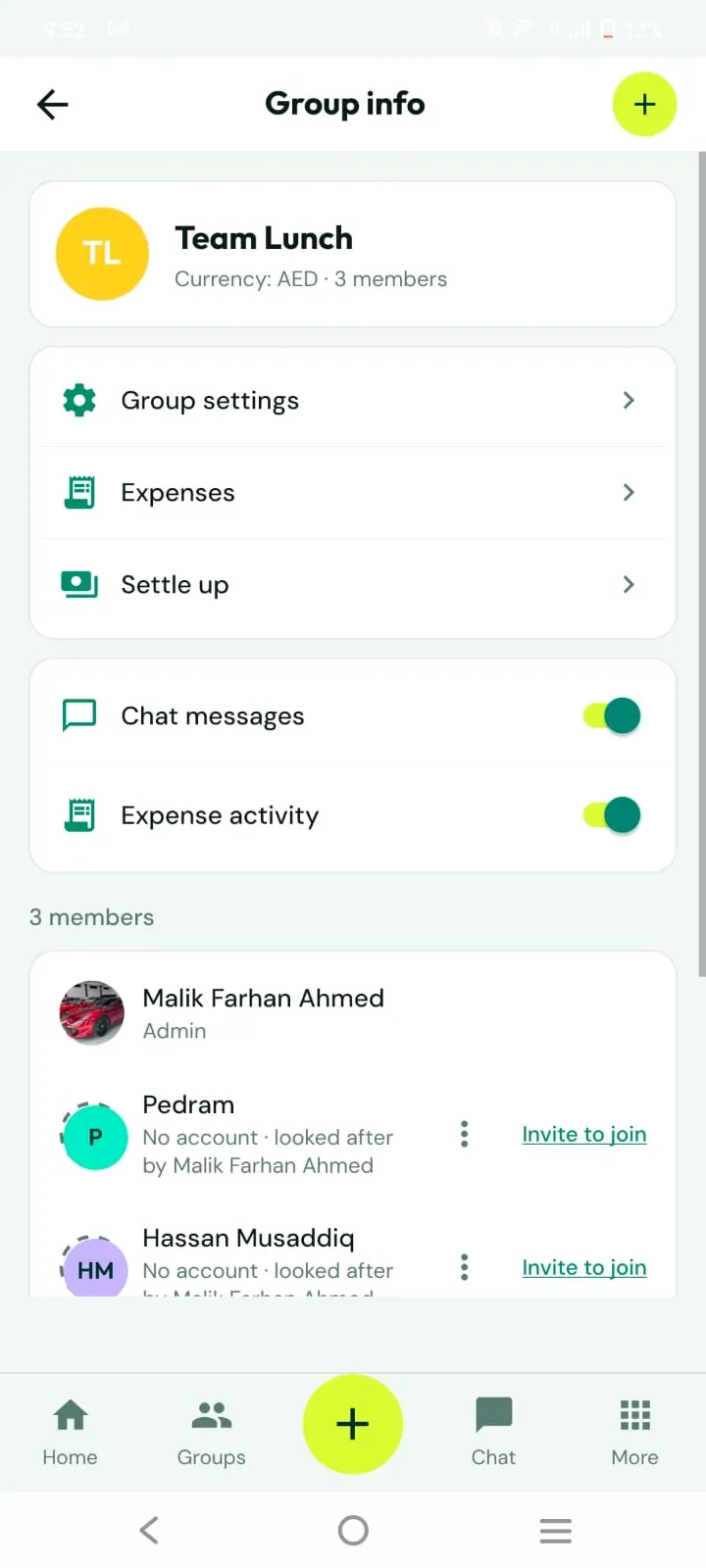Viewport: 706px width, 1568px height.
Task: Open the Team Lunch group card
Action: pyautogui.click(x=353, y=254)
